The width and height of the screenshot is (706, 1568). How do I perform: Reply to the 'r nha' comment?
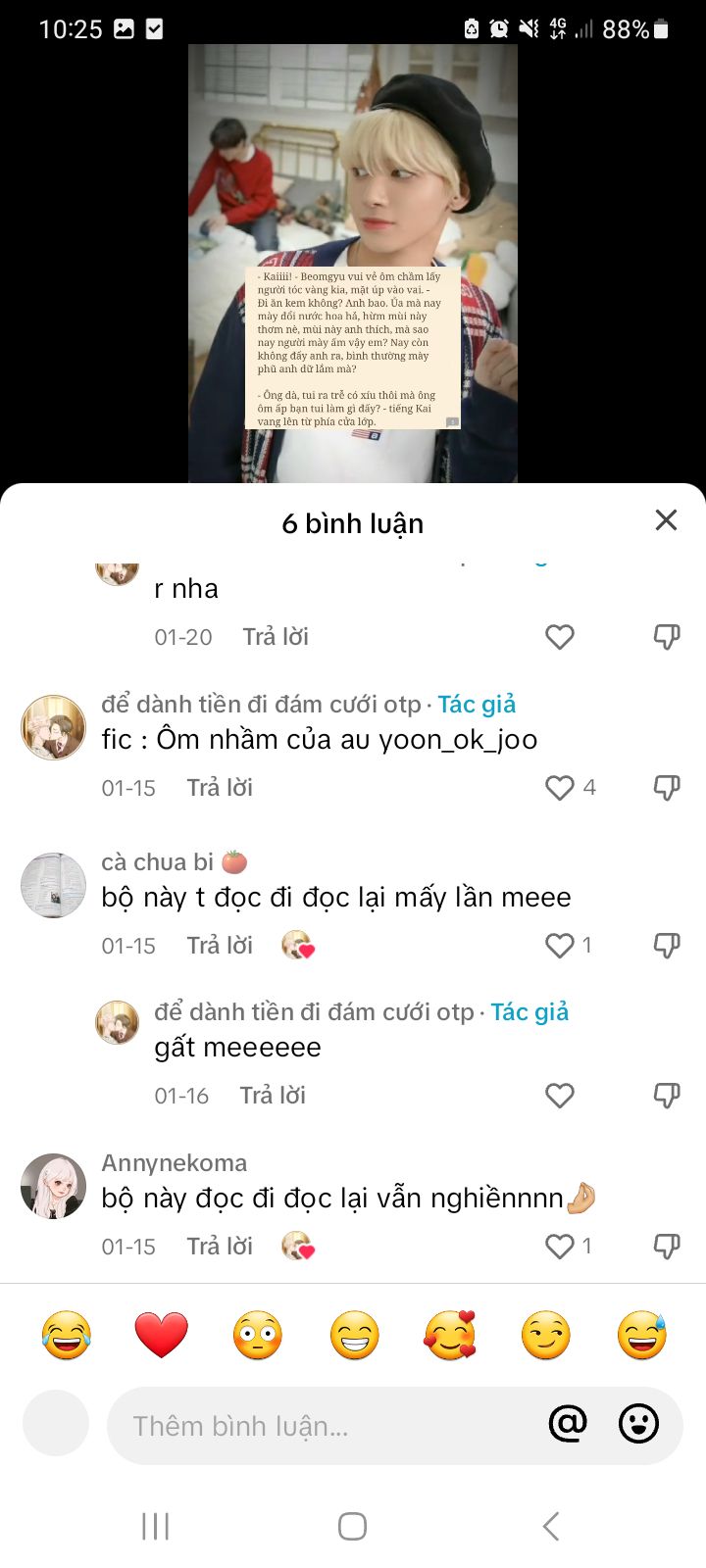click(x=276, y=637)
